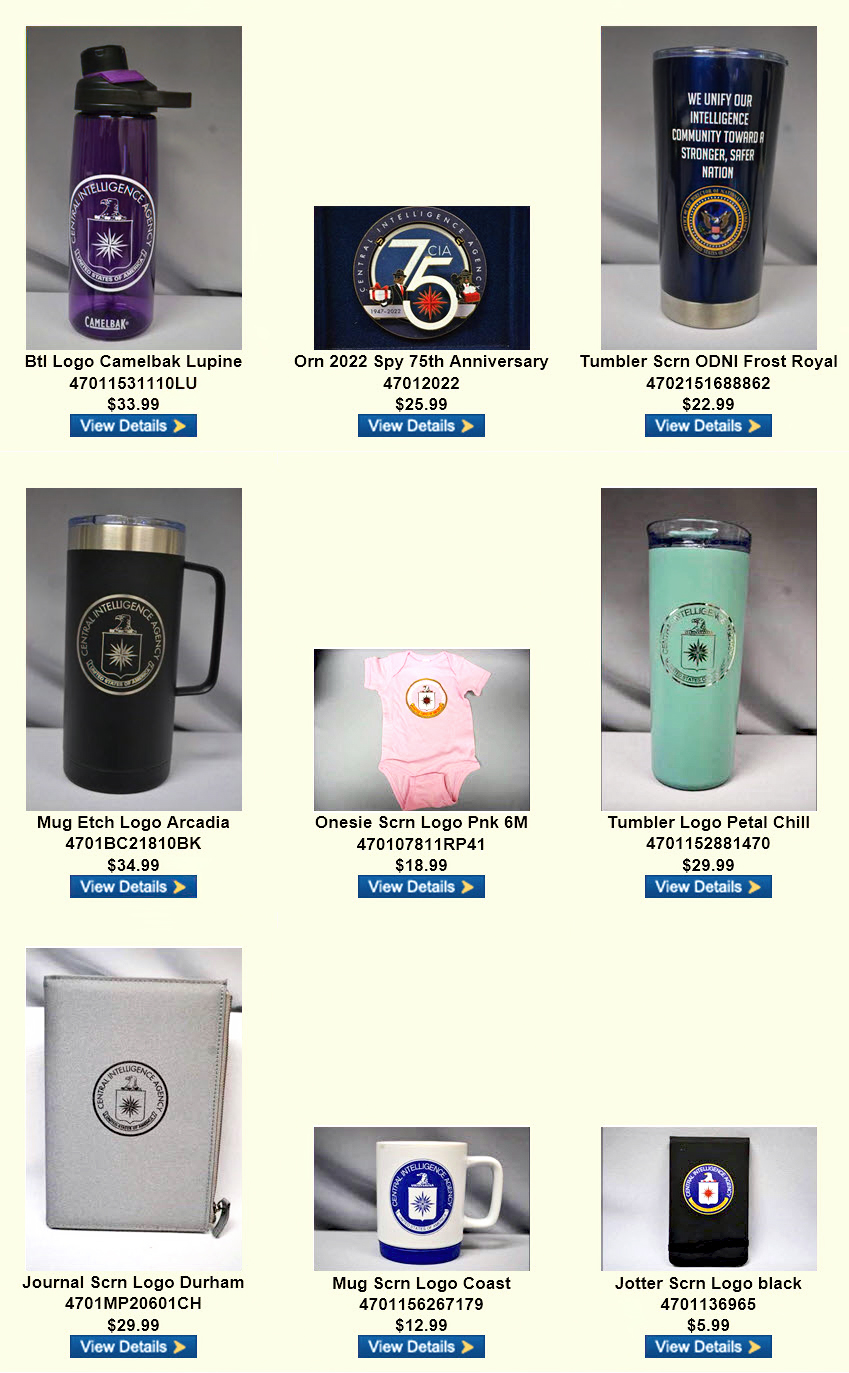The image size is (849, 1373).
Task: View details of Onesie Scrn Logo Pnk 6M
Action: 421,886
